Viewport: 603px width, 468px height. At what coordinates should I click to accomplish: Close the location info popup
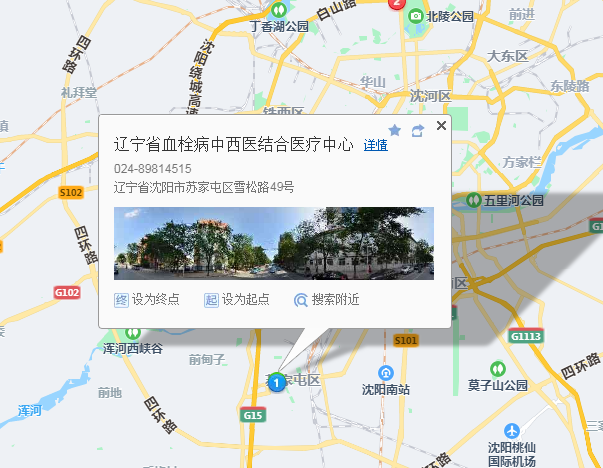click(442, 126)
